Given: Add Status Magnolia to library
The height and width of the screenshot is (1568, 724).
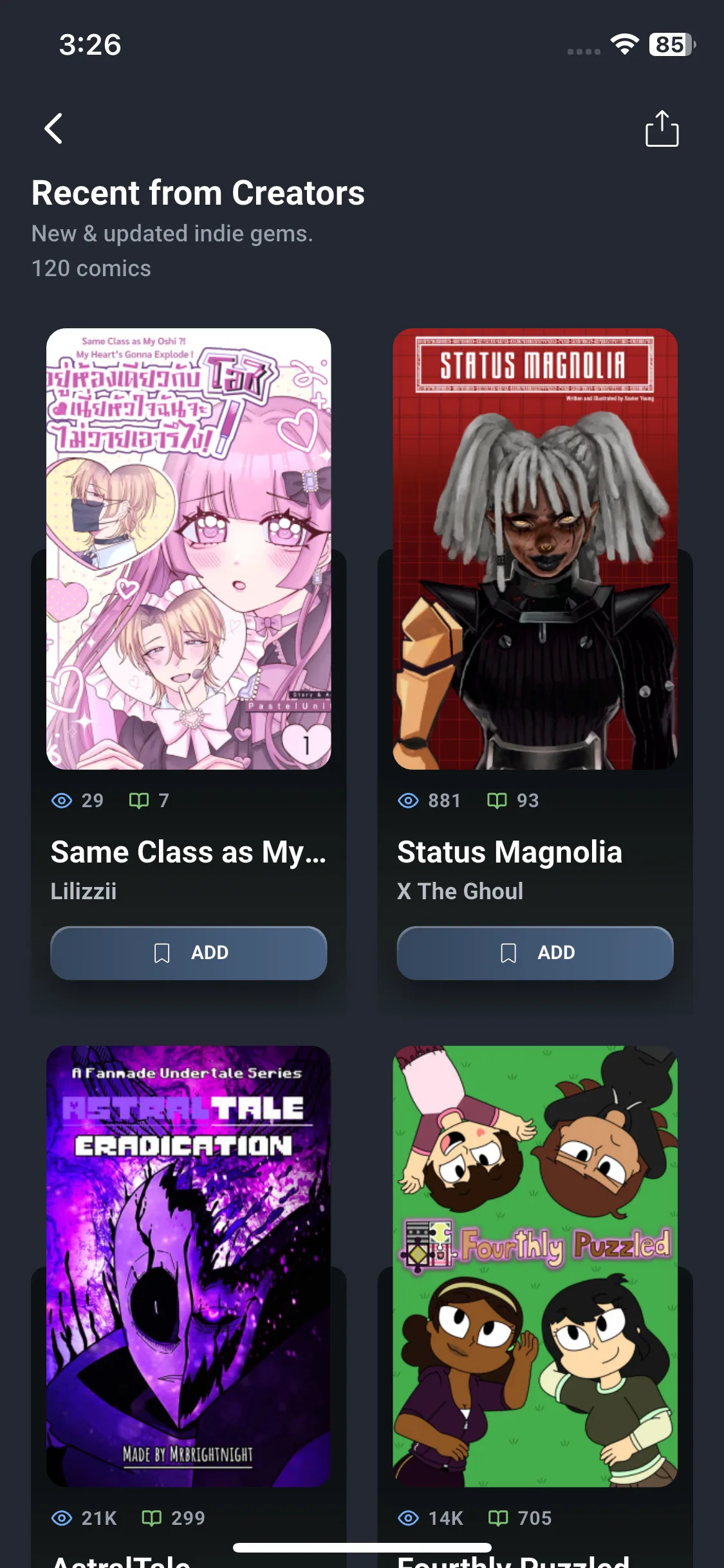Looking at the screenshot, I should point(535,953).
